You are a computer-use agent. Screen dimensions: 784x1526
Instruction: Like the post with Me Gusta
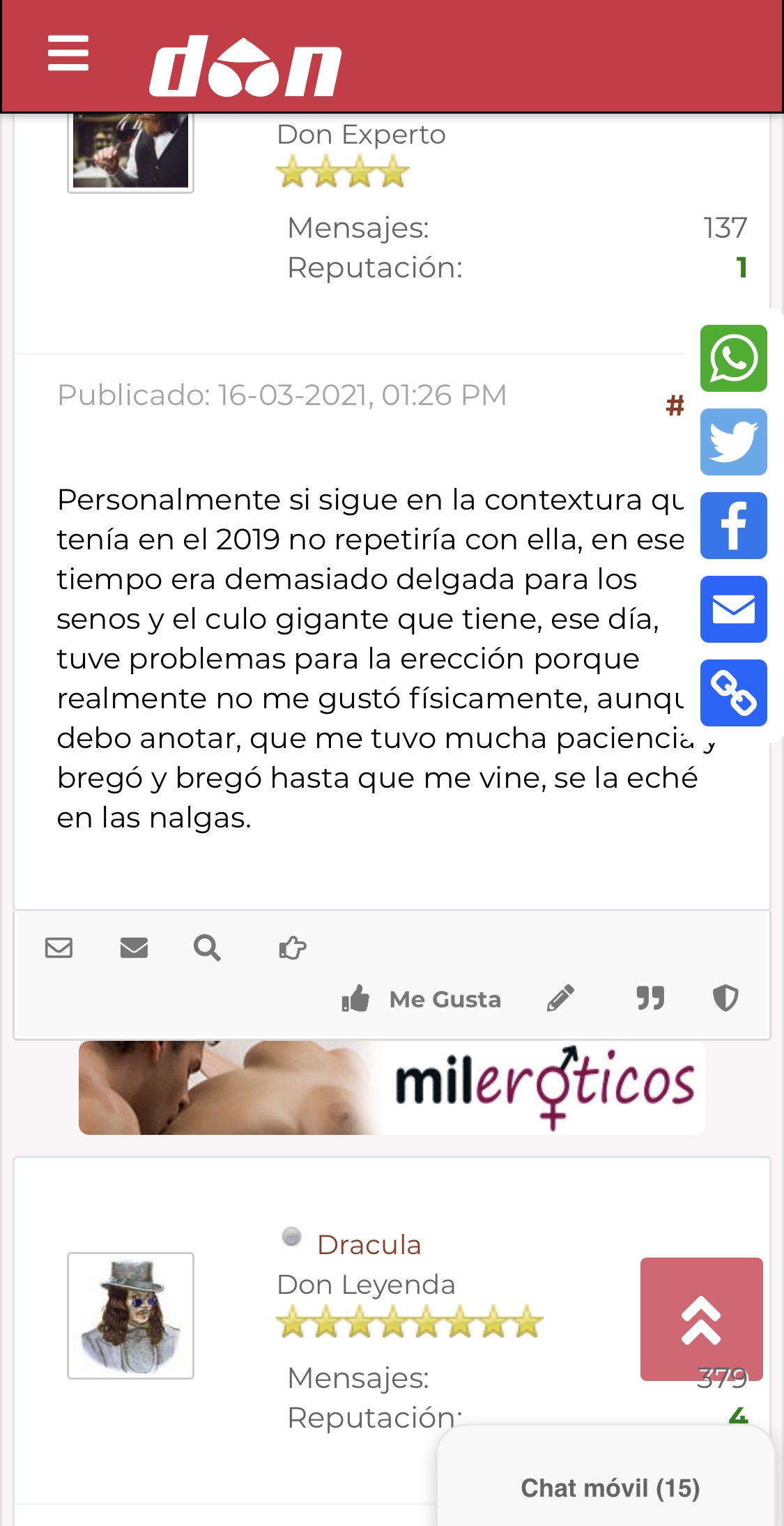coord(422,999)
